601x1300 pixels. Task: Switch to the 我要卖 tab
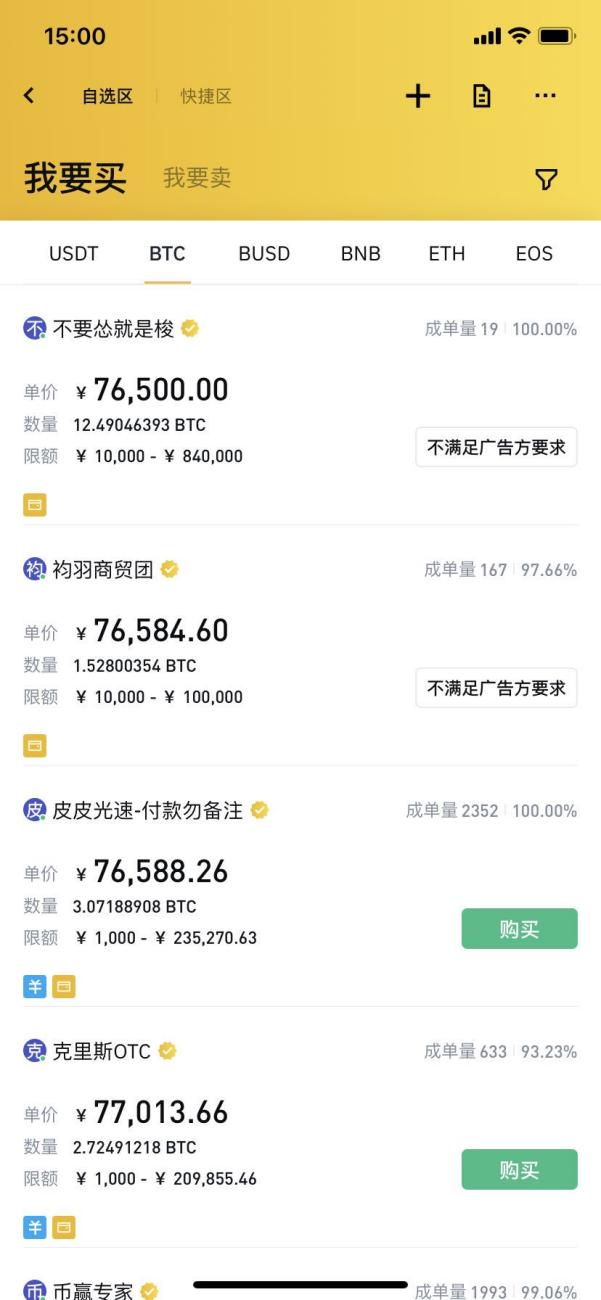point(197,178)
